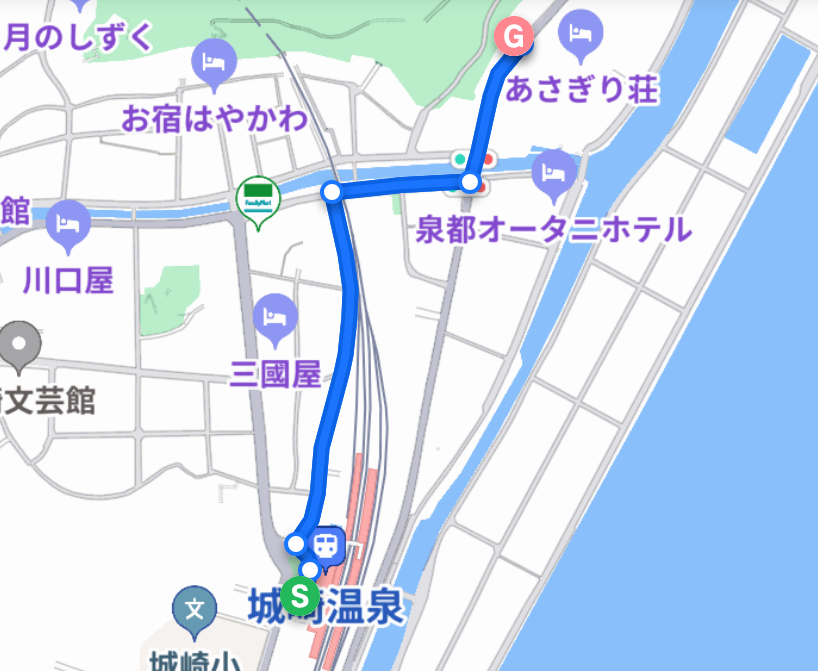Open the 三國屋 hotel marker
Image resolution: width=818 pixels, height=671 pixels.
click(x=275, y=317)
